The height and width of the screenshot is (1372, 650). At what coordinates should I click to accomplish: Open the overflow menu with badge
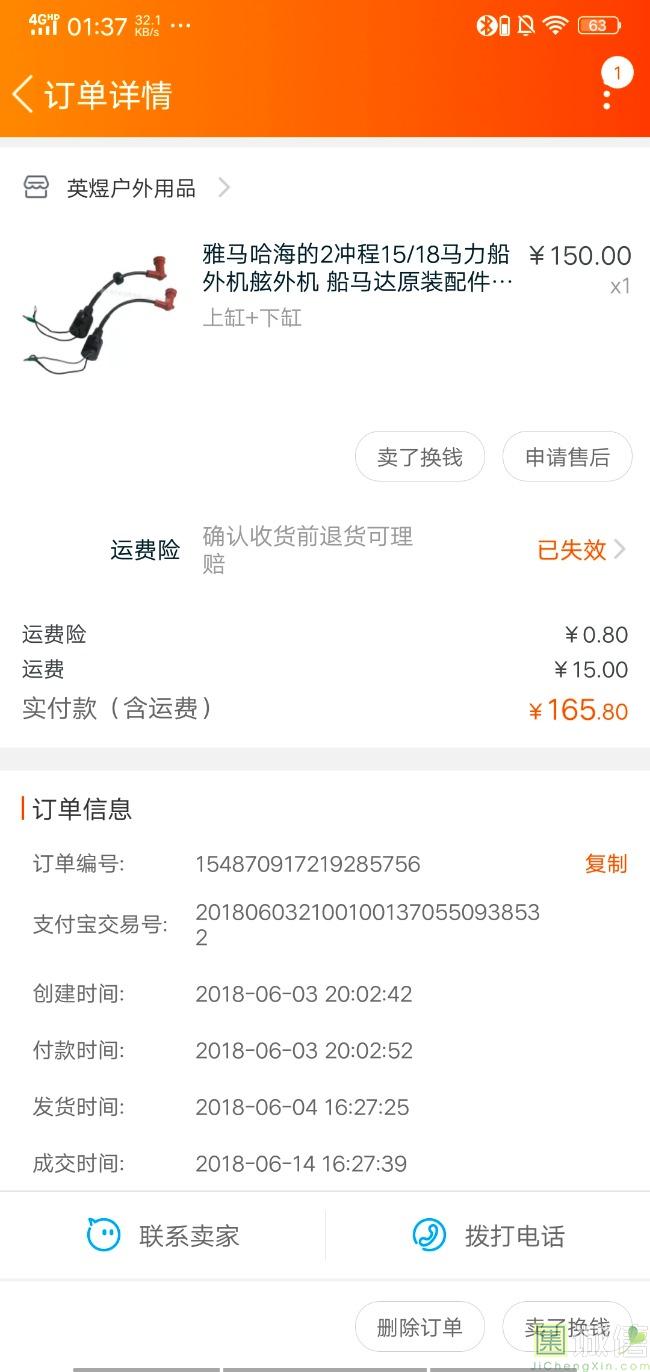pos(607,96)
